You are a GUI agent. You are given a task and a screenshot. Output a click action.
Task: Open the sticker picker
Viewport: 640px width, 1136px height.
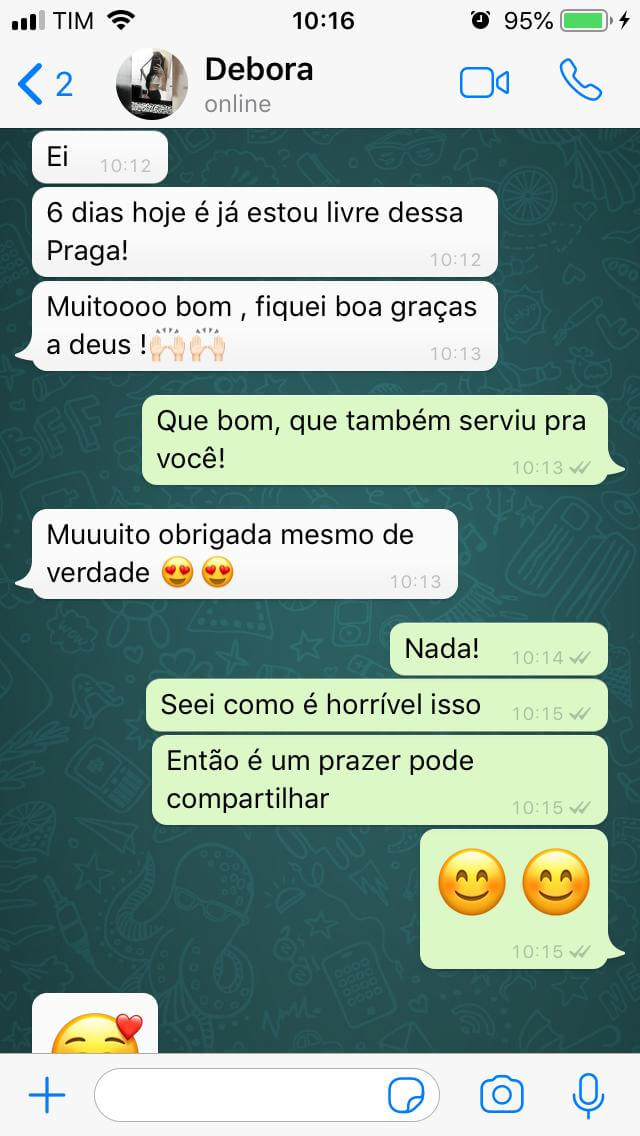point(406,1096)
